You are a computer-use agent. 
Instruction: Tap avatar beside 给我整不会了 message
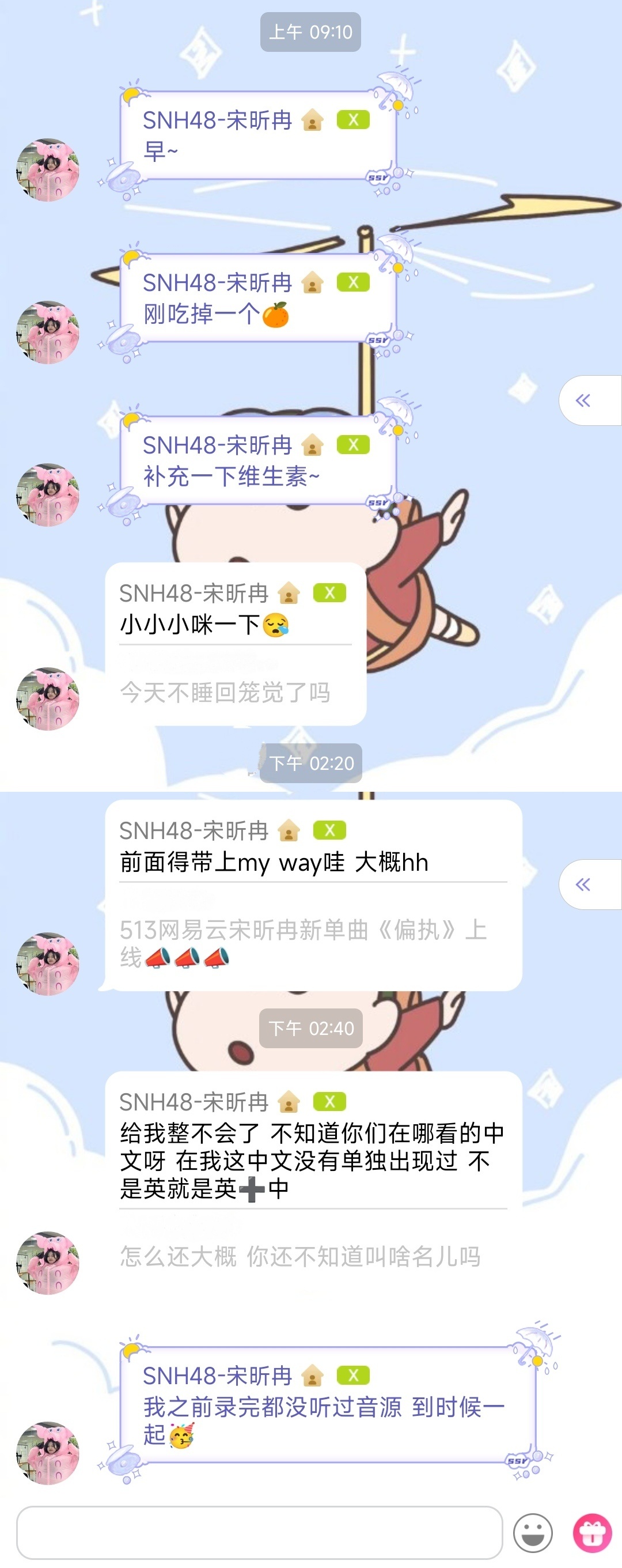(47, 1263)
